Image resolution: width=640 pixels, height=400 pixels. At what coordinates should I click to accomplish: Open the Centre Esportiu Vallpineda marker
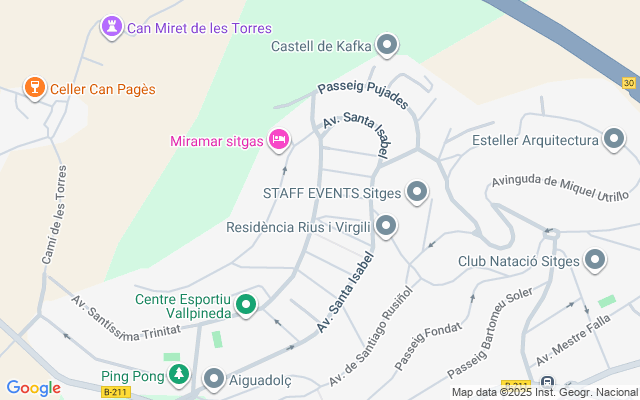[246, 305]
